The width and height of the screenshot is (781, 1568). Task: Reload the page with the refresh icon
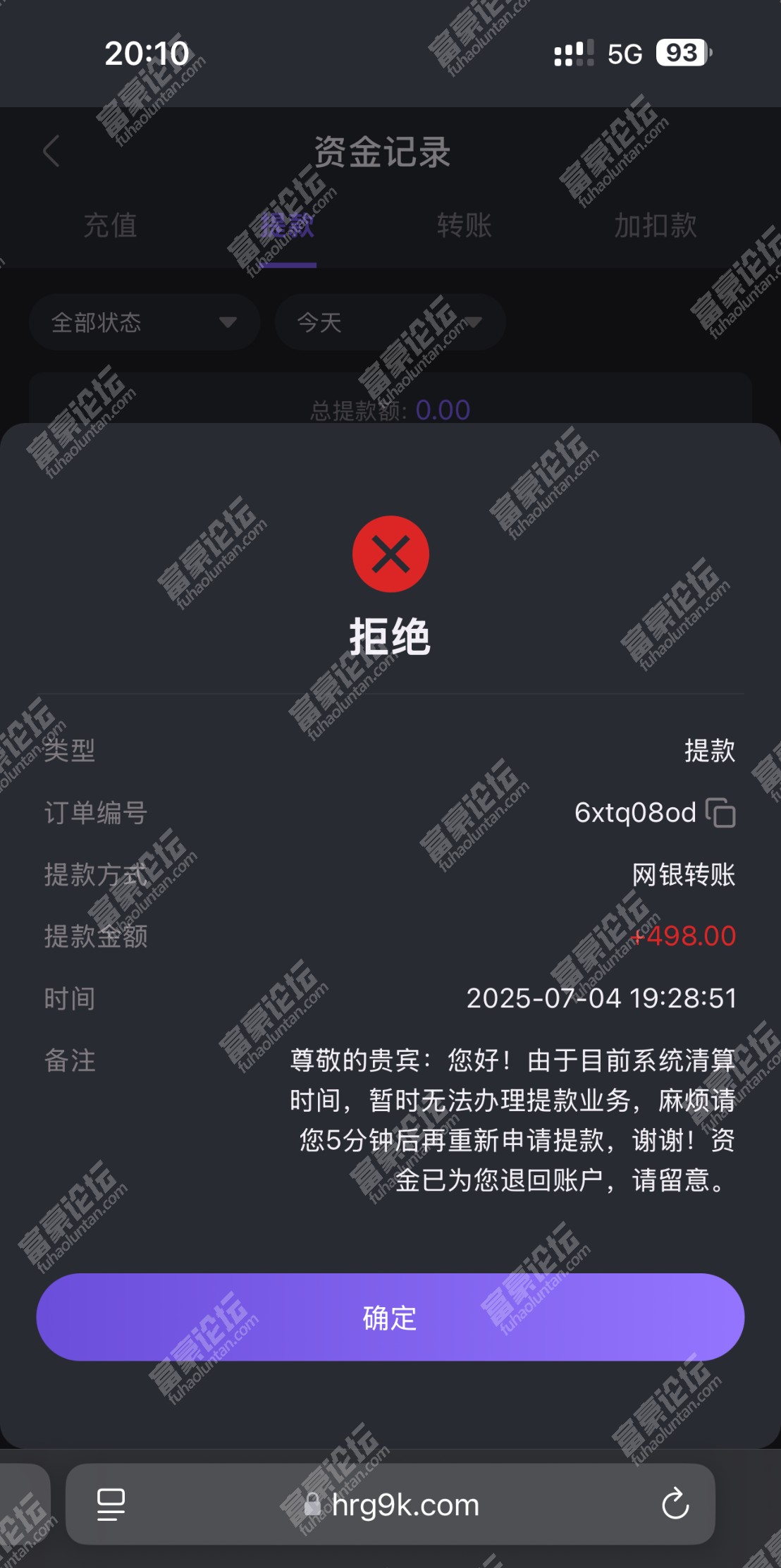point(675,1504)
